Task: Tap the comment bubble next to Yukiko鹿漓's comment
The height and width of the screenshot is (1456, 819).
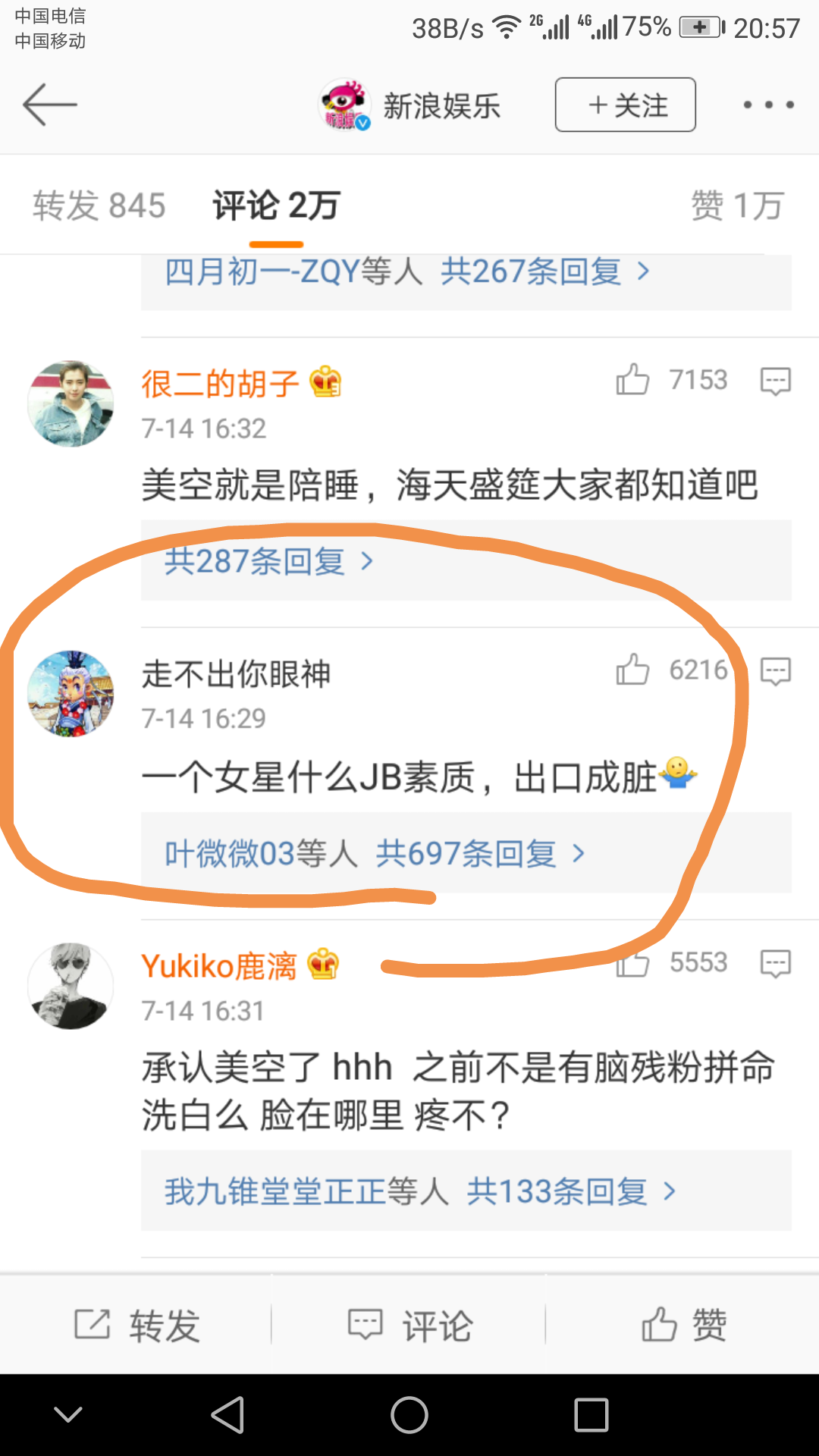Action: (x=776, y=962)
